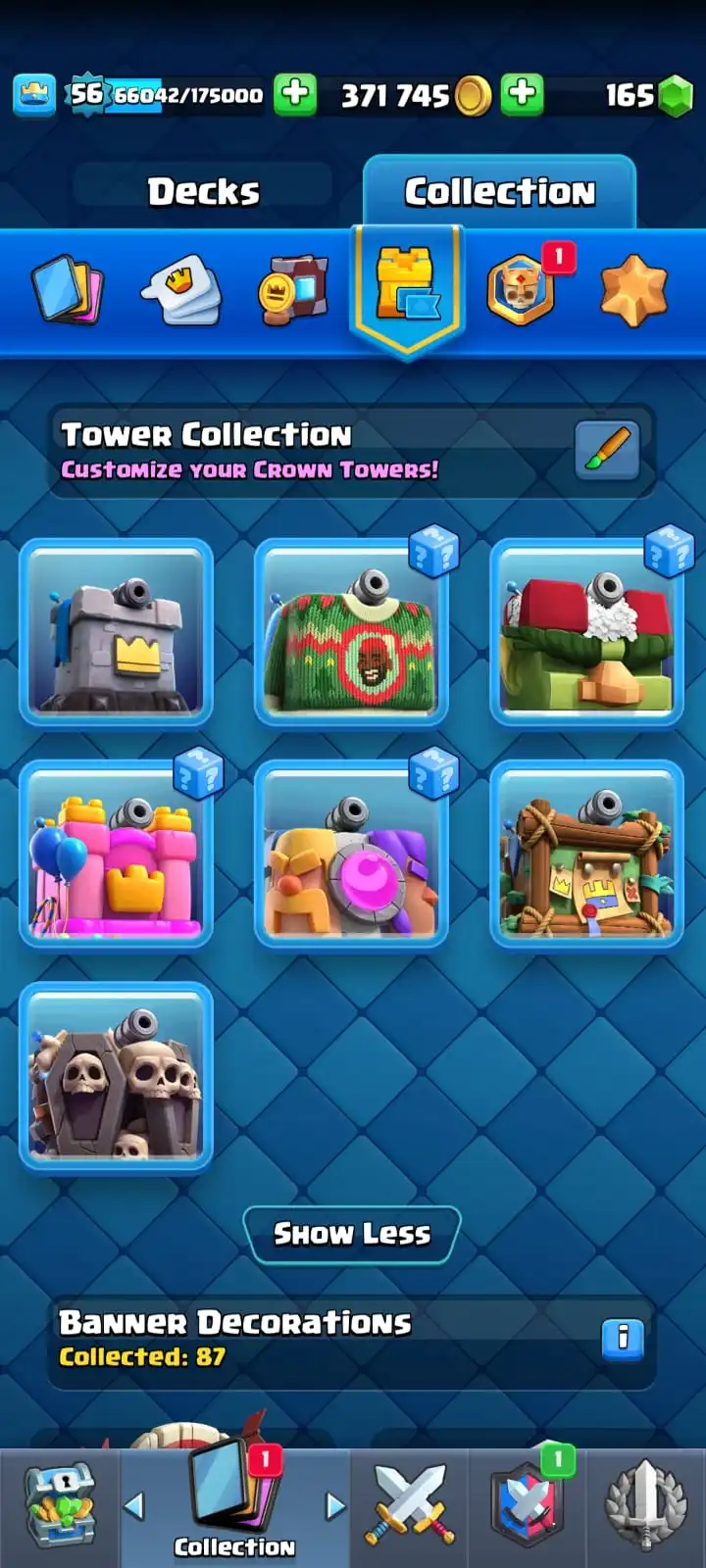The image size is (706, 1568).
Task: Select the wooden bulletin board tower skin
Action: [586, 855]
